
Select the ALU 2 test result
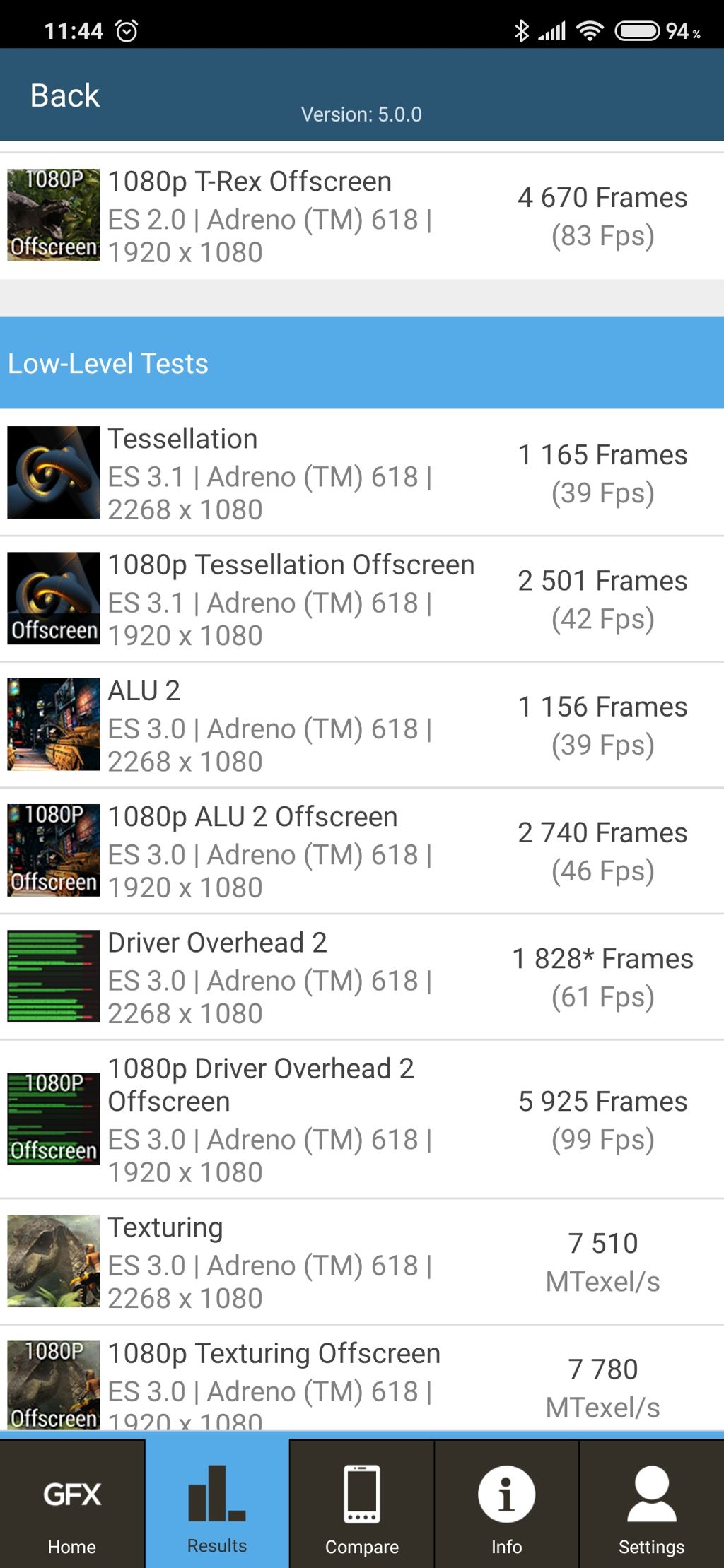362,725
